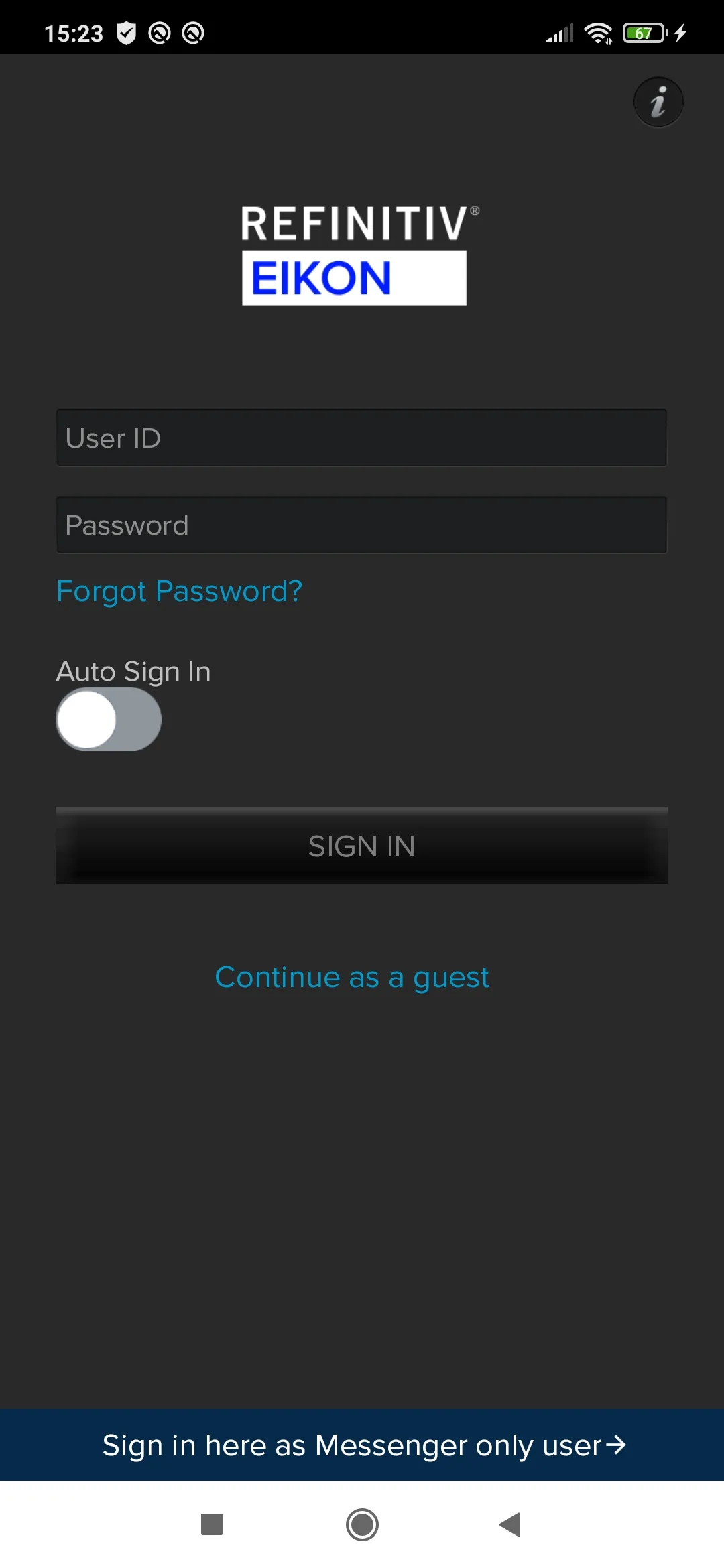Focus the Password entry box

[361, 525]
